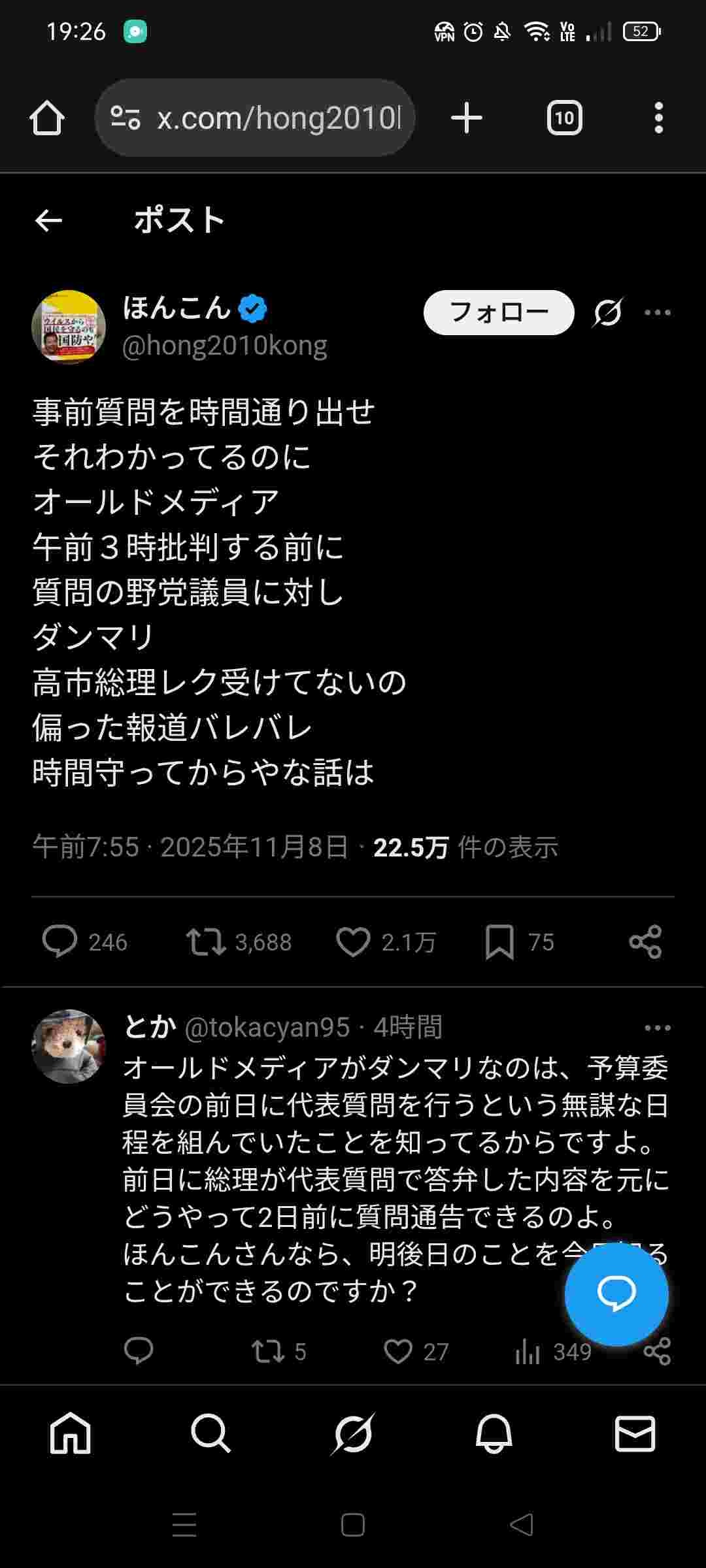Share ほんこん's post
The image size is (706, 1568).
pyautogui.click(x=645, y=941)
